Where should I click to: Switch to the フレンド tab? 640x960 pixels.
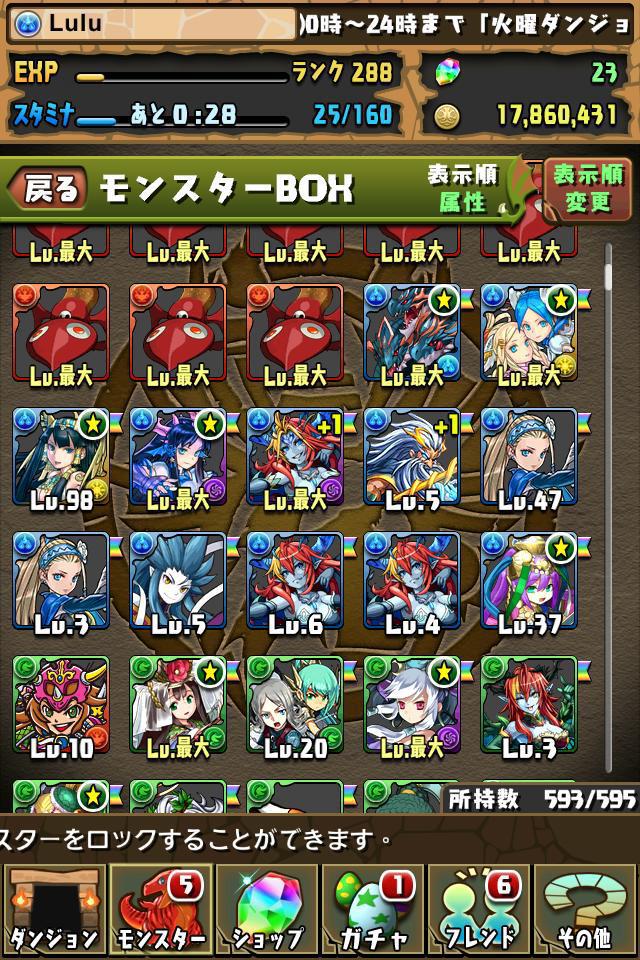tap(480, 910)
